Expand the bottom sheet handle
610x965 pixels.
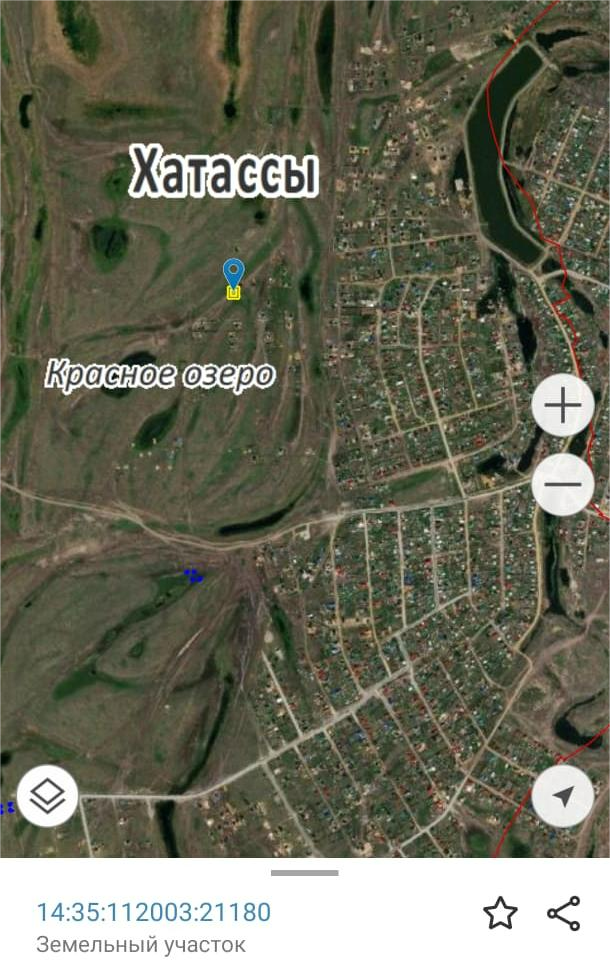[x=305, y=873]
